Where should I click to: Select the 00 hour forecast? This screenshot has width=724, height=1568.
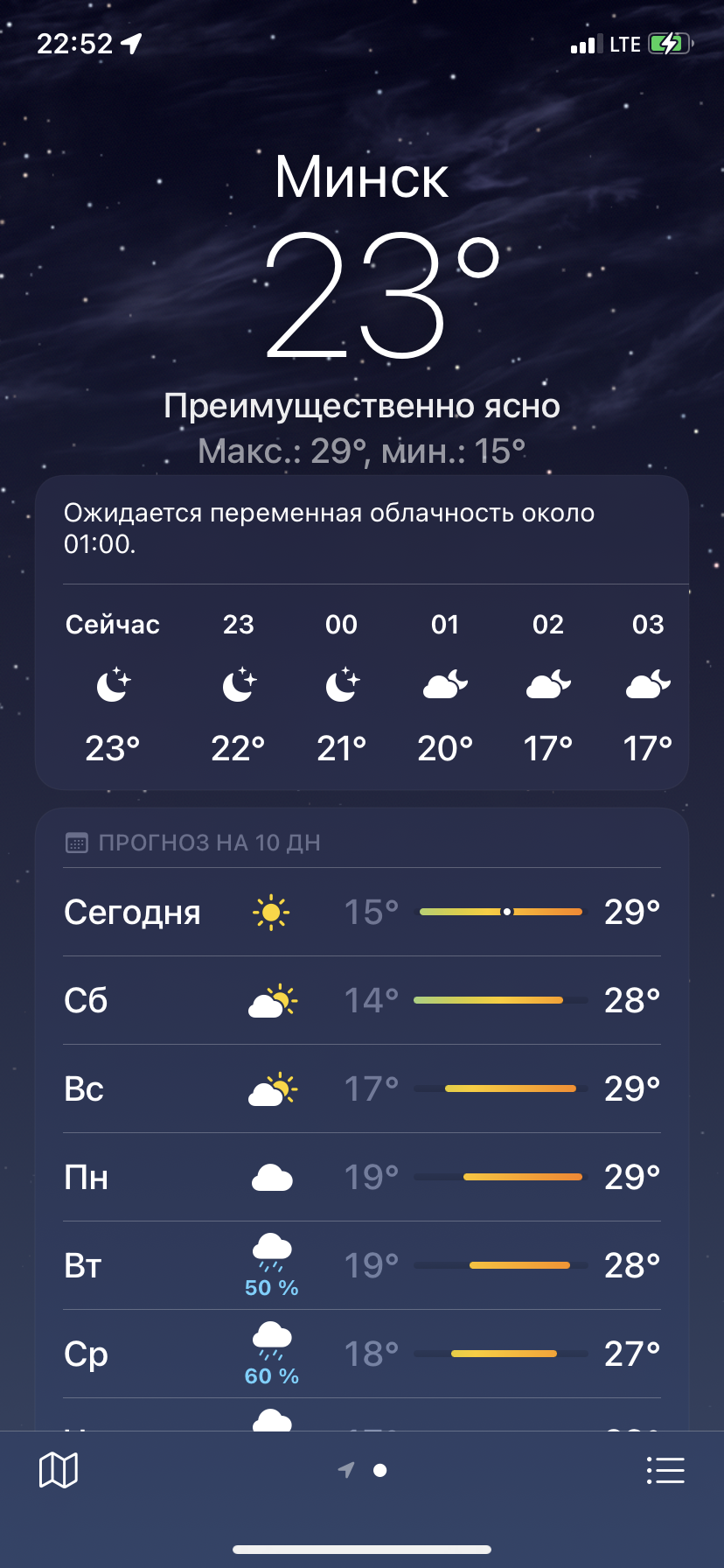[x=341, y=685]
